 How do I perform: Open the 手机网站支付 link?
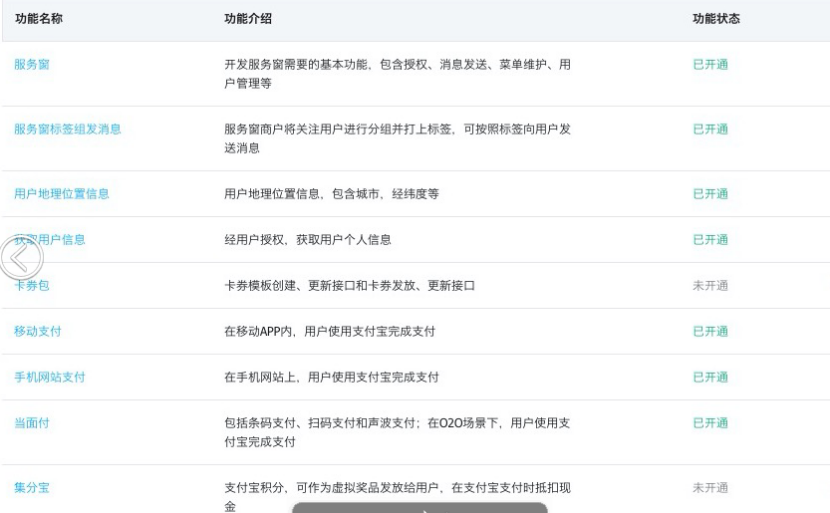coord(49,377)
